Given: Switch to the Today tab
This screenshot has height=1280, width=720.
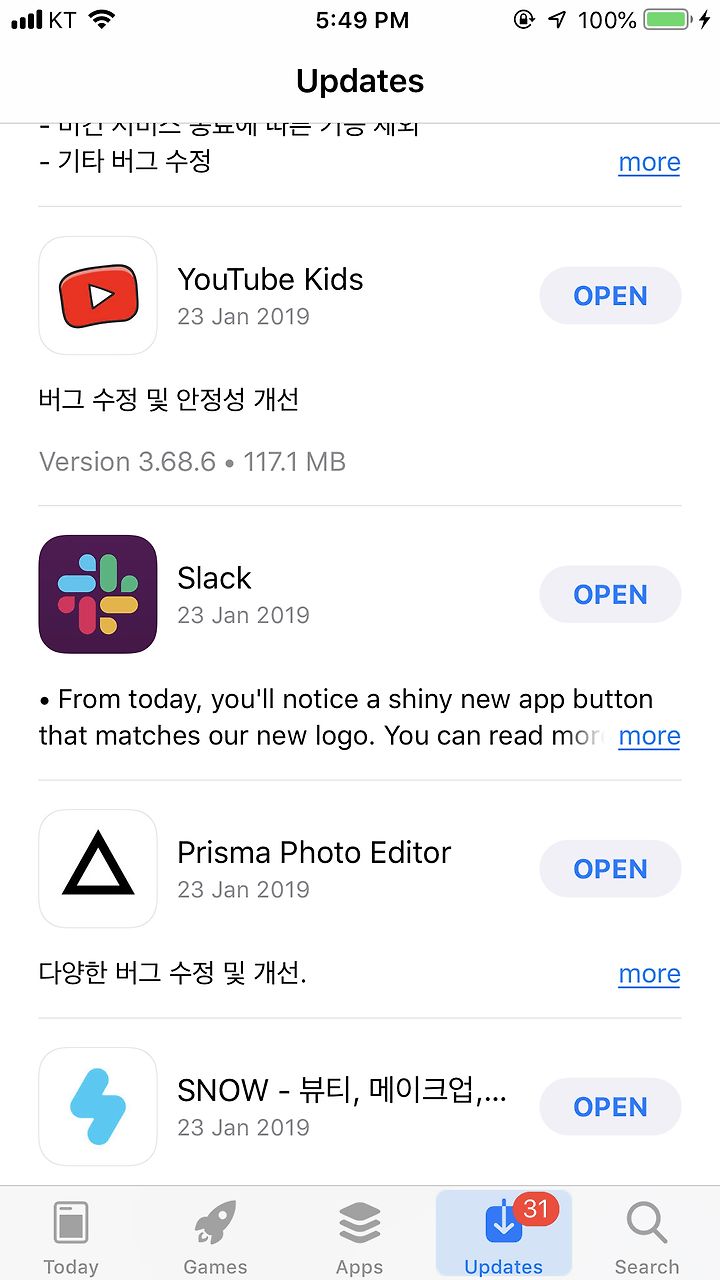Looking at the screenshot, I should coord(71,1236).
